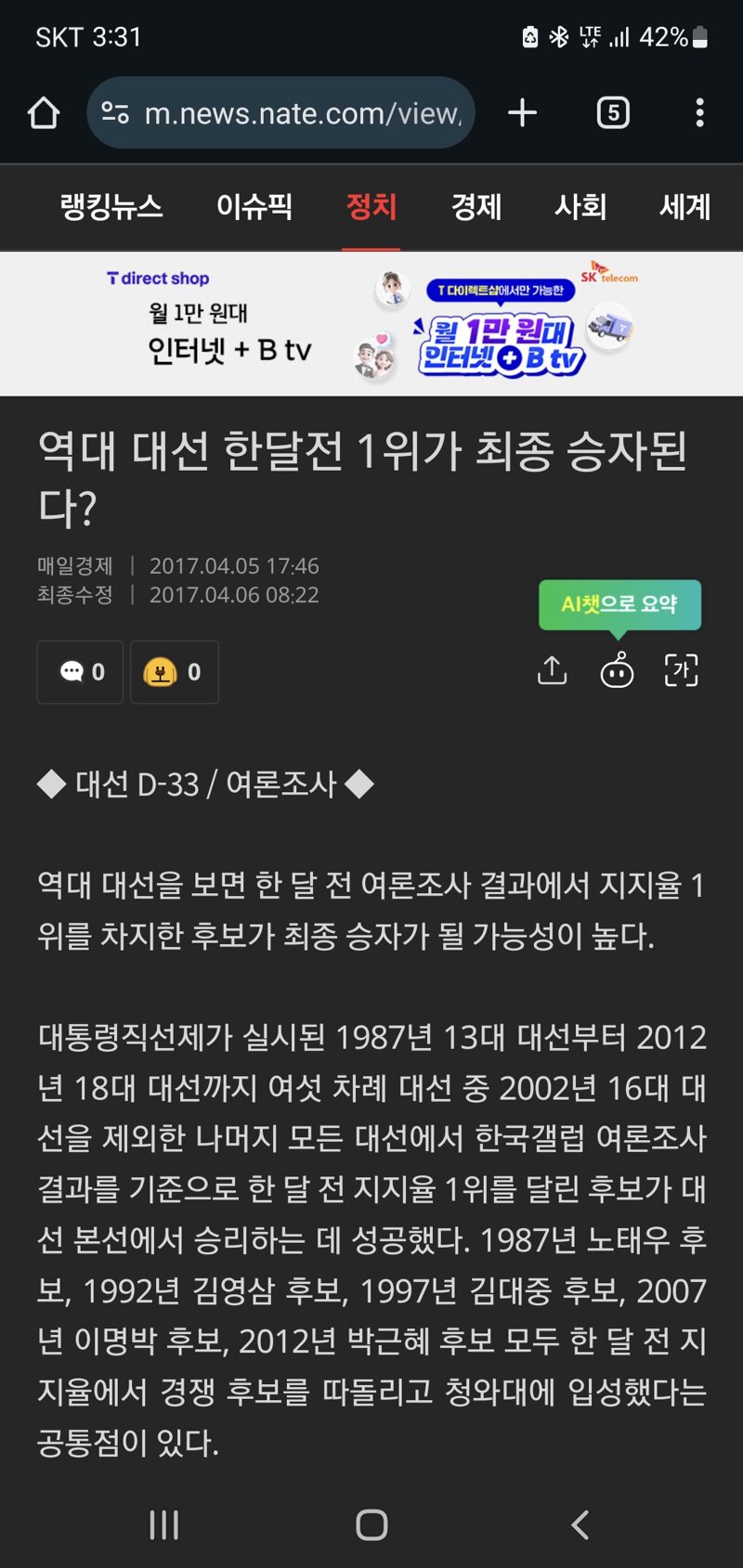Switch to the 이슈픽 tab
Screen dimensions: 743x1568
click(x=254, y=206)
